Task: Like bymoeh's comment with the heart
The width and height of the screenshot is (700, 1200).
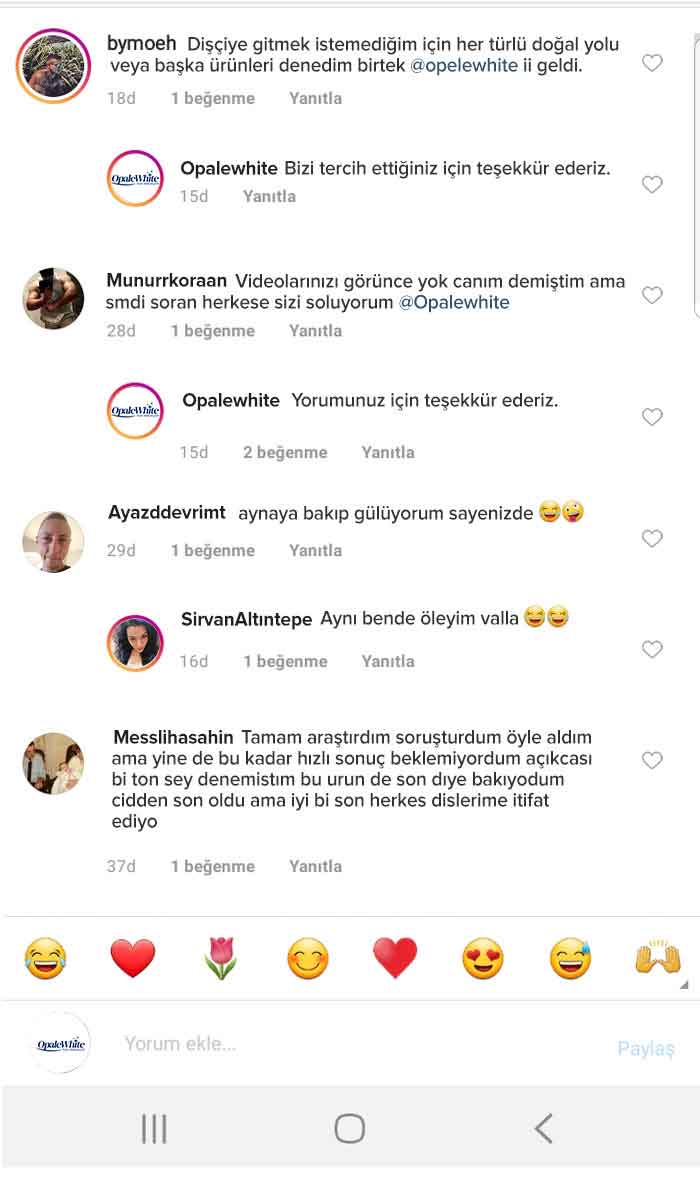Action: coord(652,63)
